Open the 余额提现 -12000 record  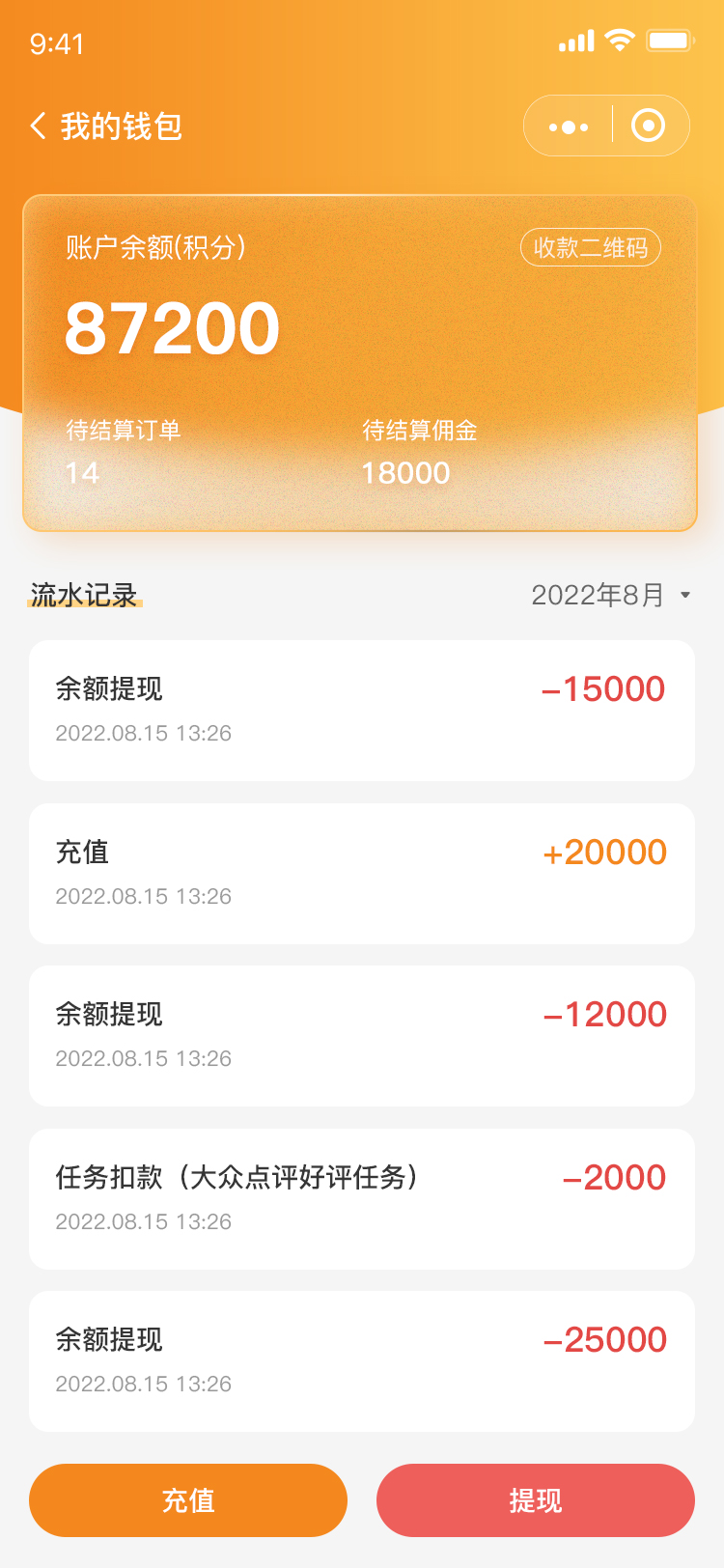362,1036
